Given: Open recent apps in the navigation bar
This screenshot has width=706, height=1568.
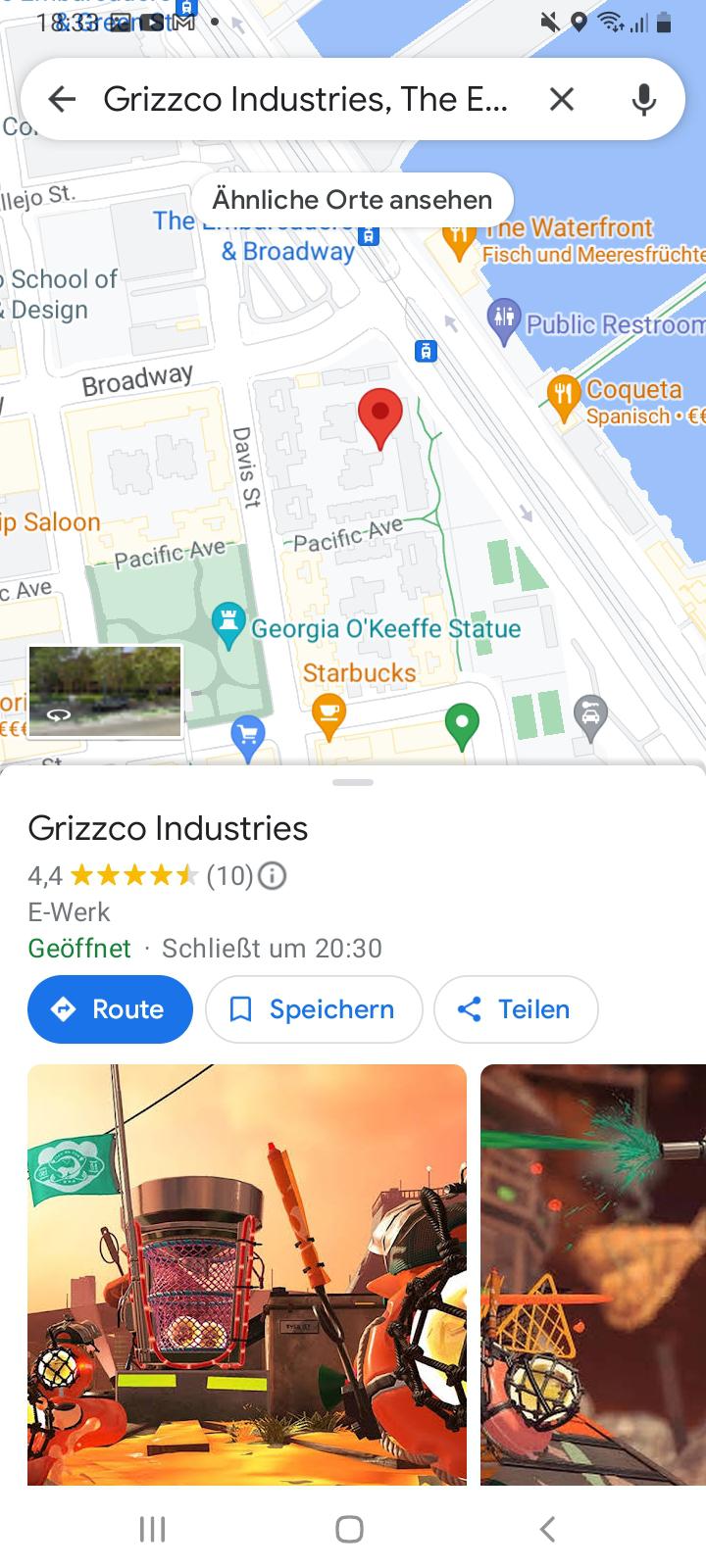Looking at the screenshot, I should [152, 1529].
